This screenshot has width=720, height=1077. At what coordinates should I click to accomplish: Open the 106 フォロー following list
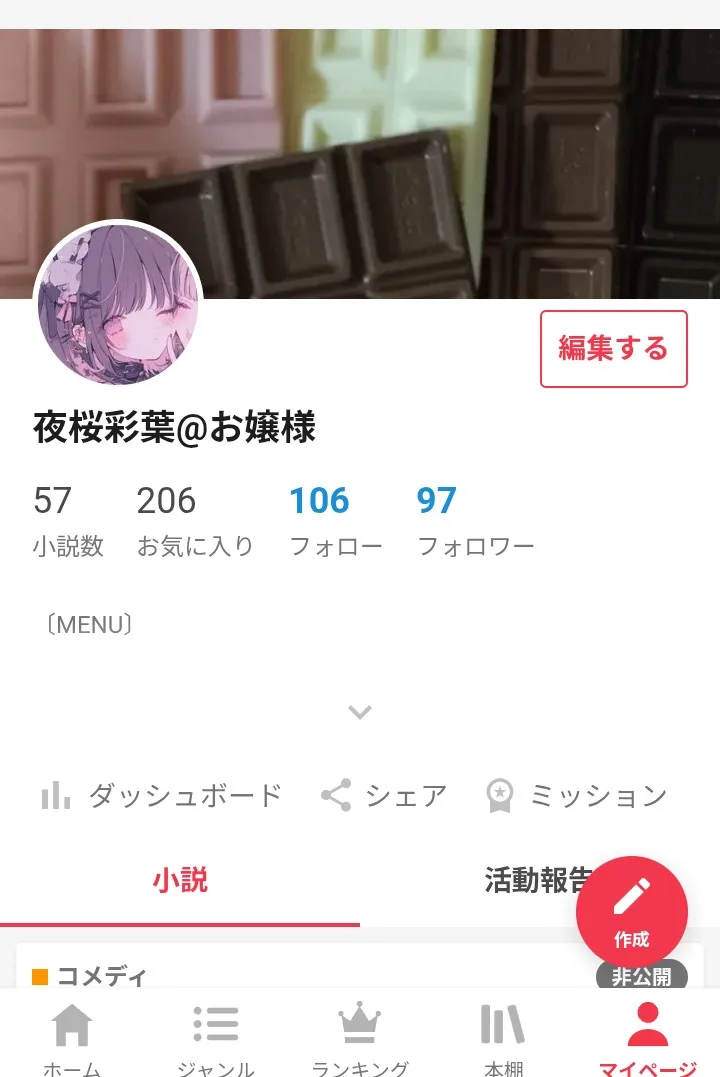point(334,520)
